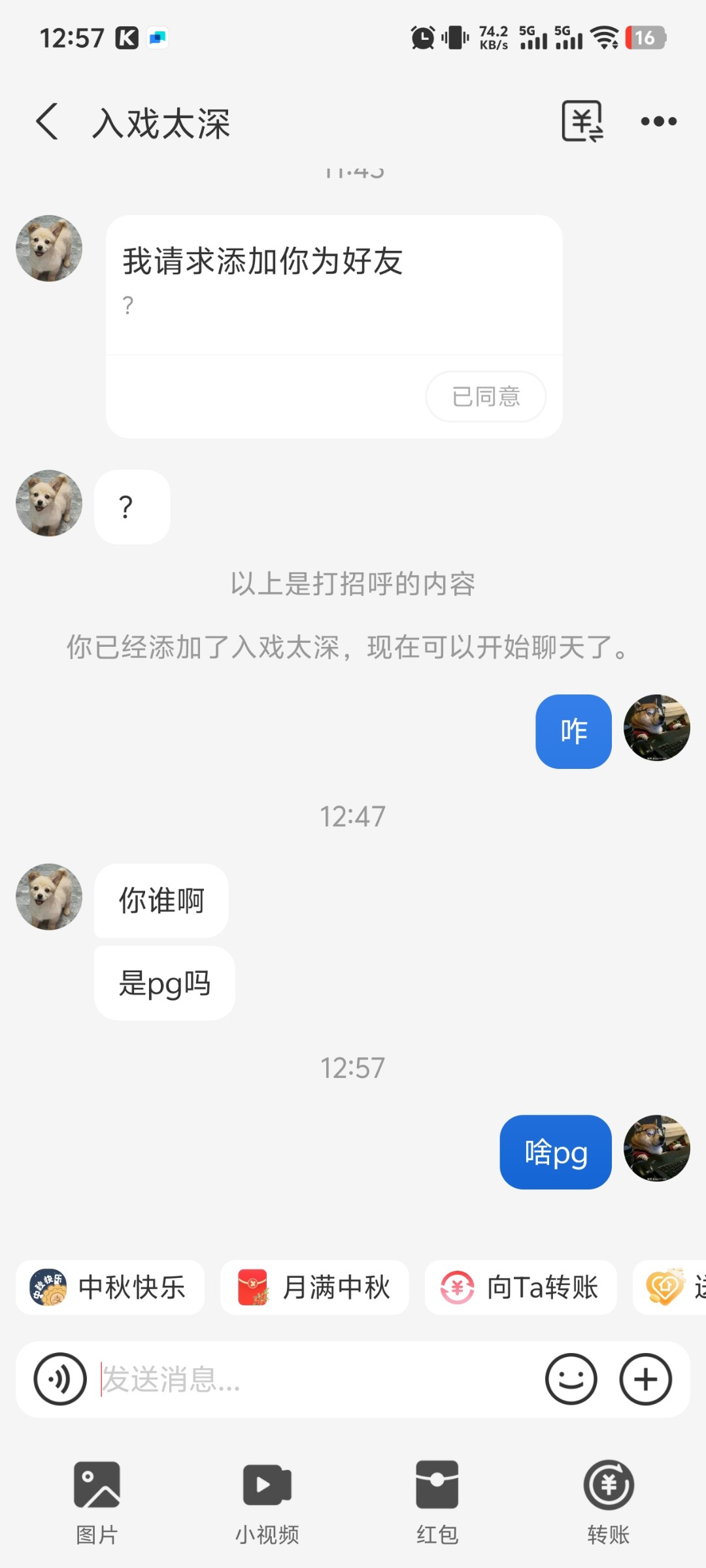View 入戏太深's avatar beside 你谁啊

(x=49, y=897)
